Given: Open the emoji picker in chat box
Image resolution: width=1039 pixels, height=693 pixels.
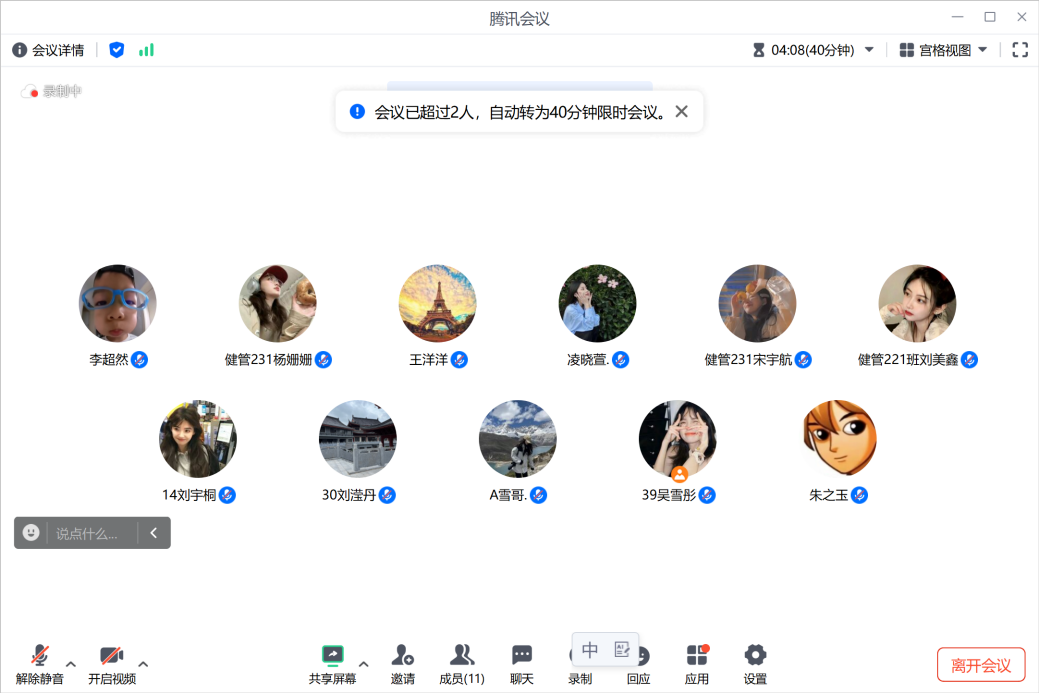Looking at the screenshot, I should point(32,533).
